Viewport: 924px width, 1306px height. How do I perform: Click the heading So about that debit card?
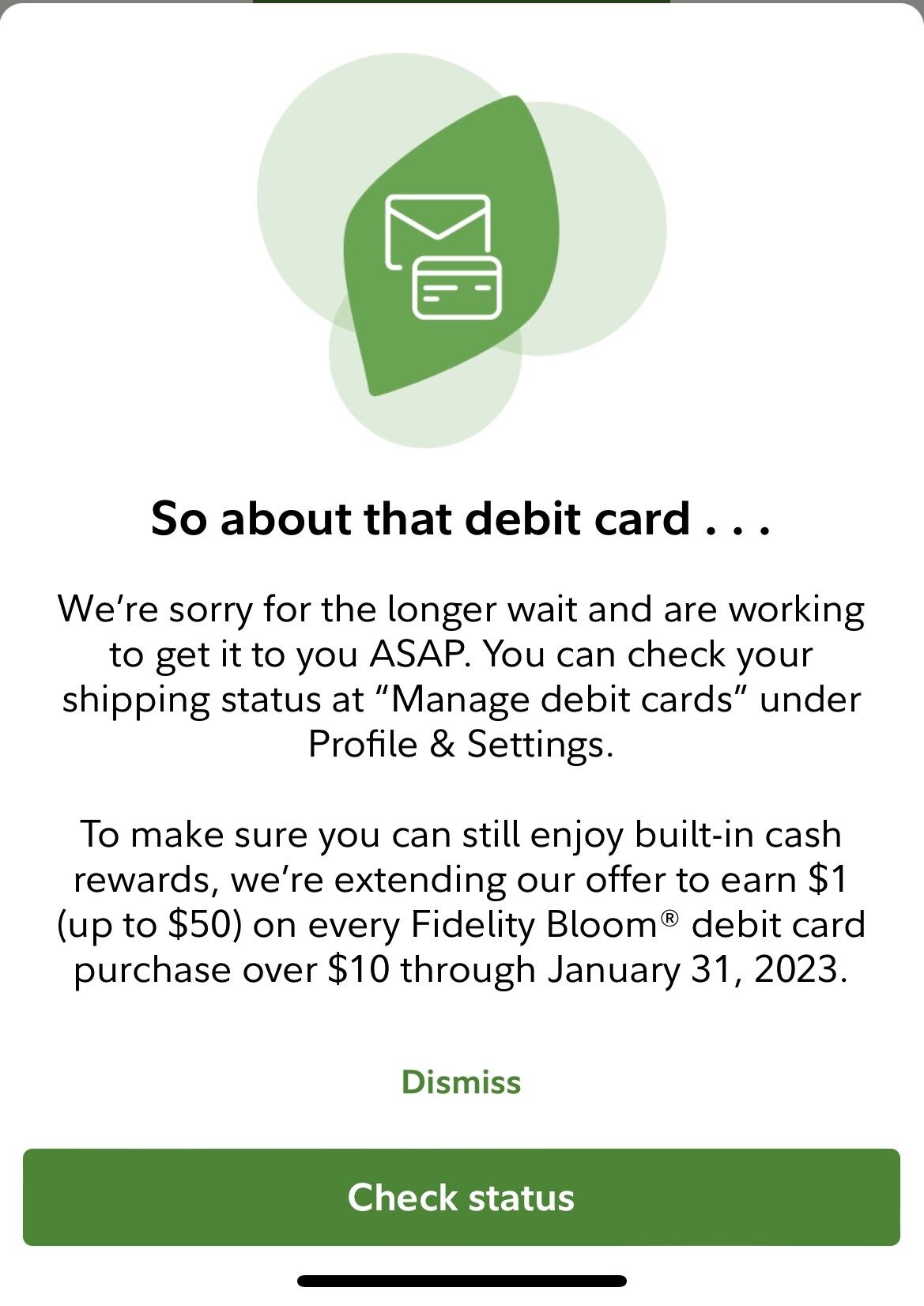[x=462, y=518]
